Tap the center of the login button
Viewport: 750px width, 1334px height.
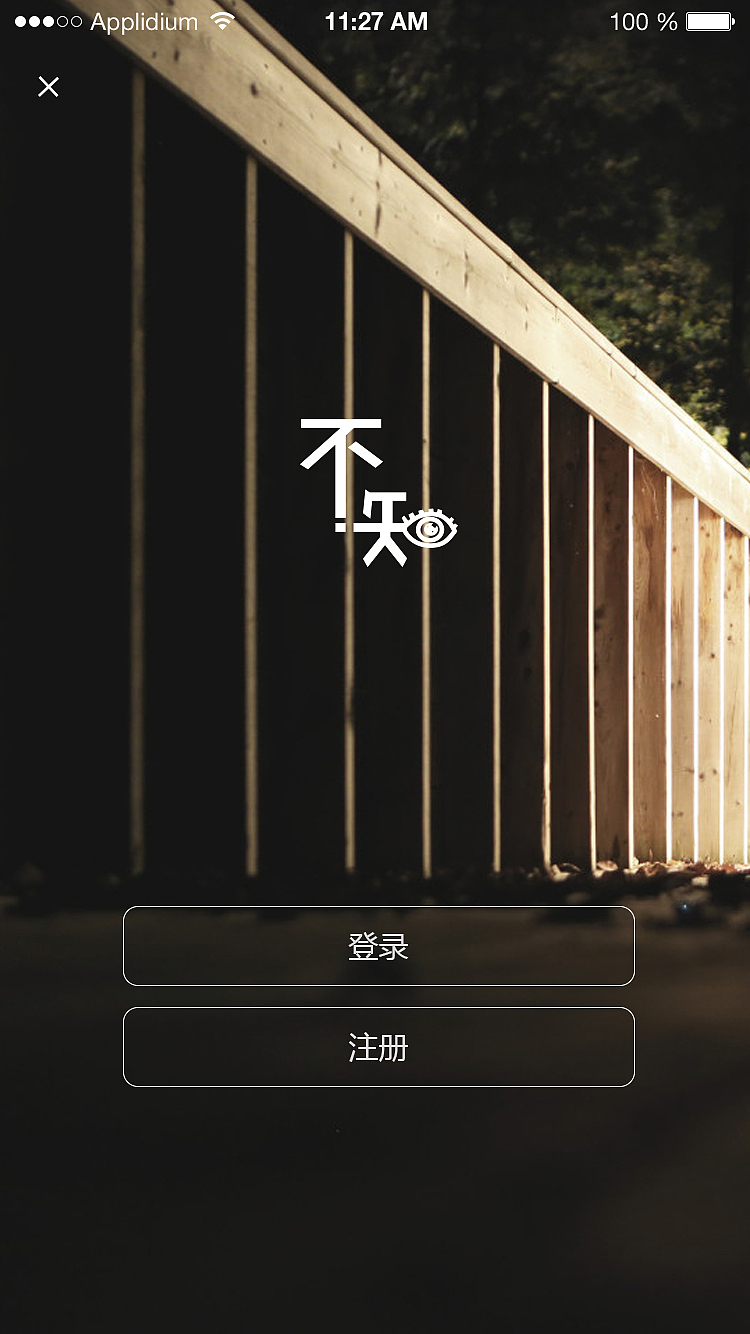[379, 946]
